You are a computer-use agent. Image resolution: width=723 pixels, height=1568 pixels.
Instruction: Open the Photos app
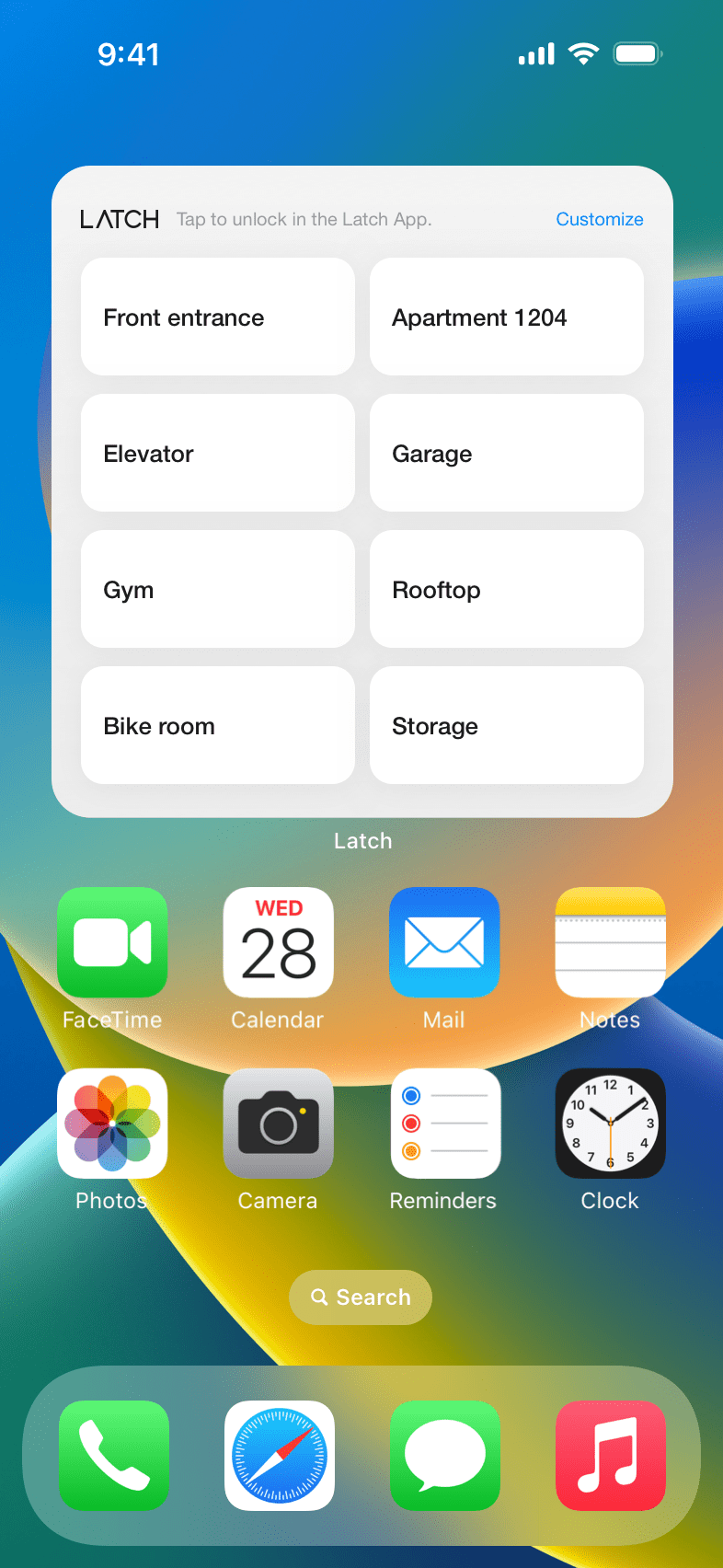click(x=112, y=1124)
